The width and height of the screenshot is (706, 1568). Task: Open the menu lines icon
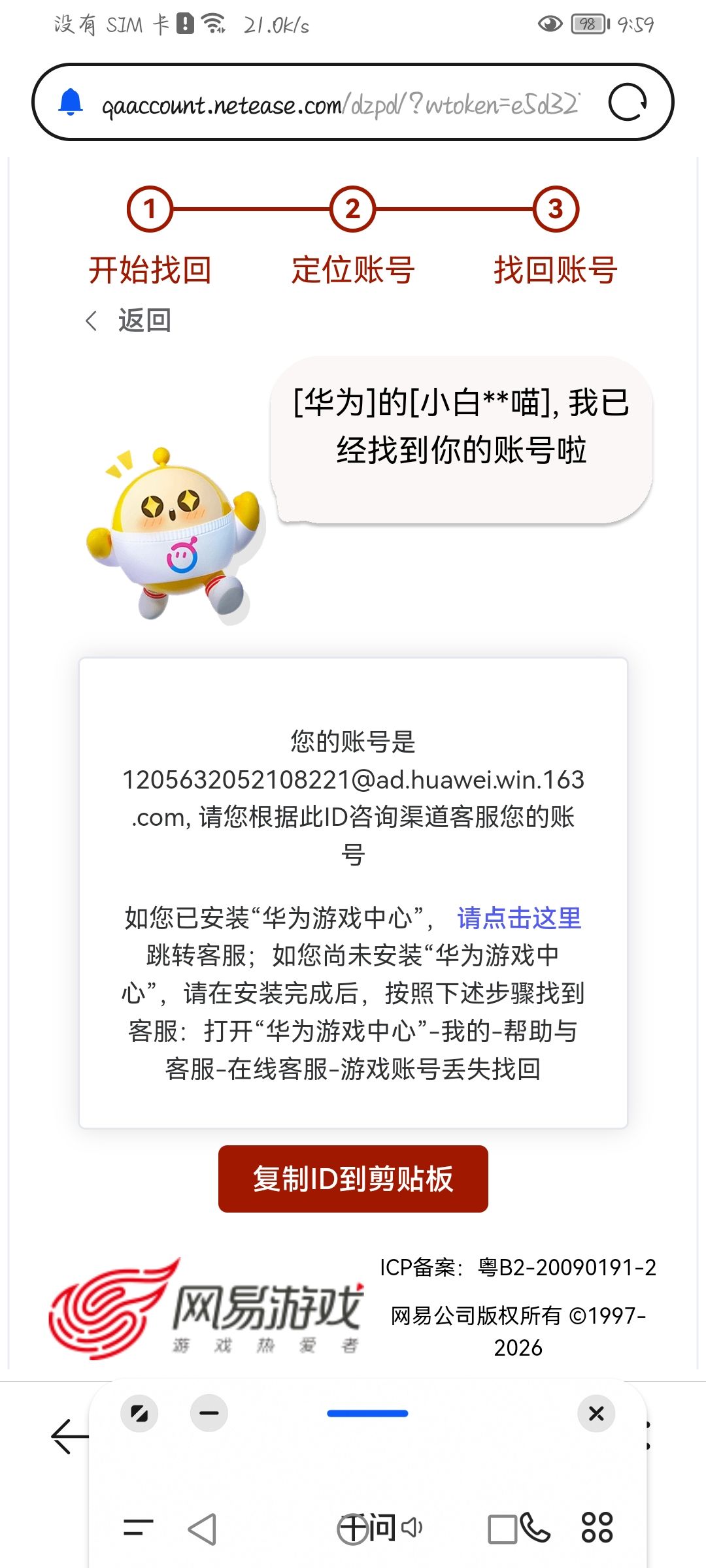click(x=138, y=1527)
